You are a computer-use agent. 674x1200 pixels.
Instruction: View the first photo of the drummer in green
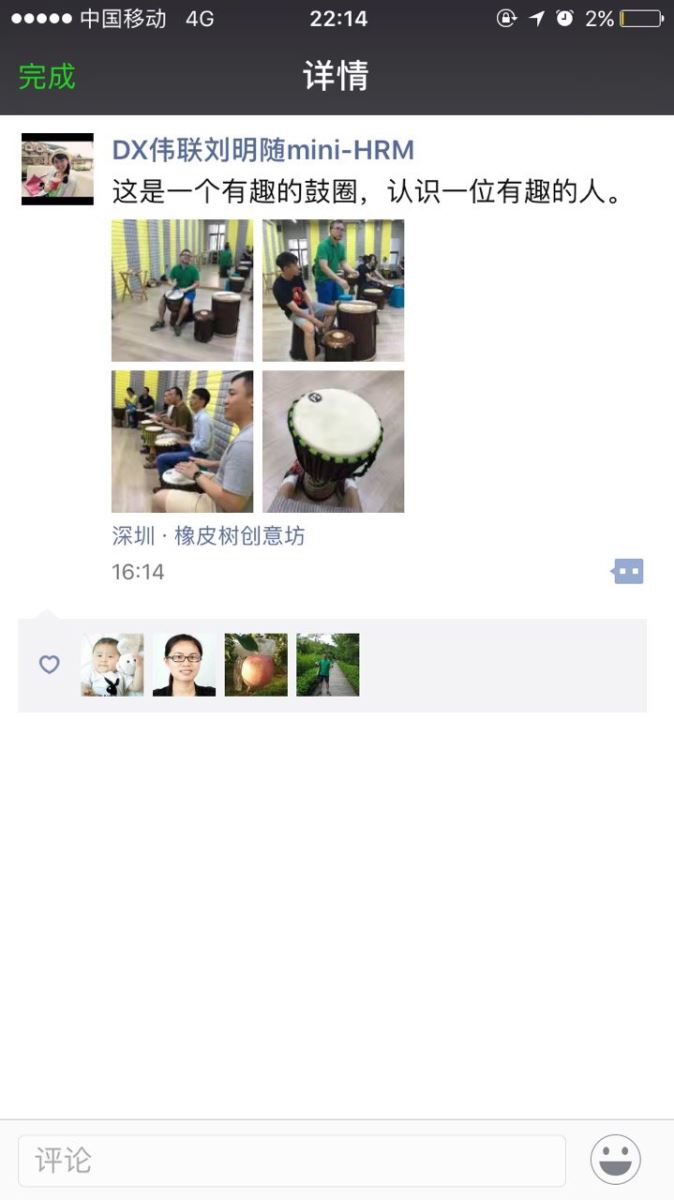click(182, 290)
